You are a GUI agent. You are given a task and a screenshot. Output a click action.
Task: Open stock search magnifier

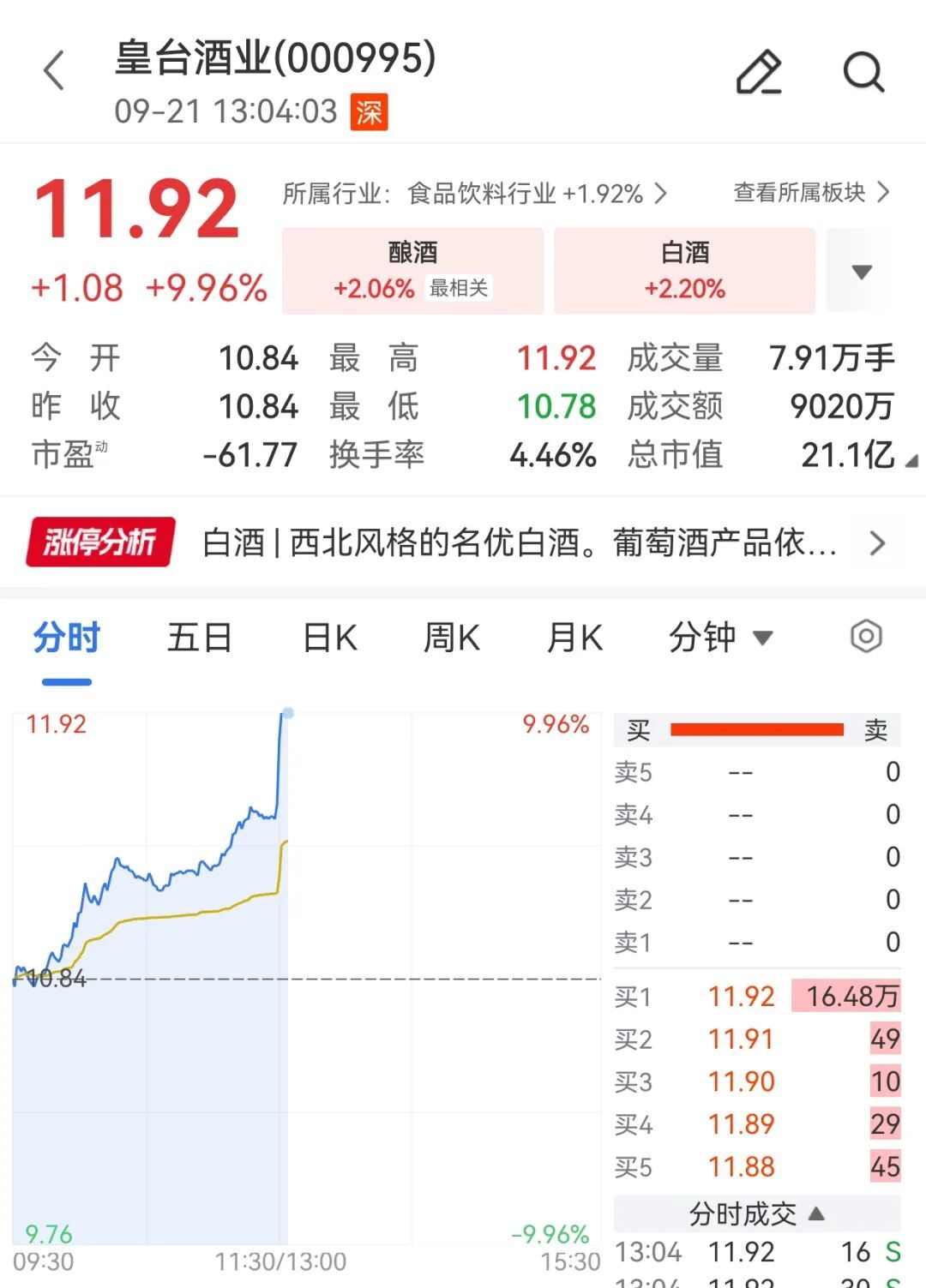(x=863, y=72)
